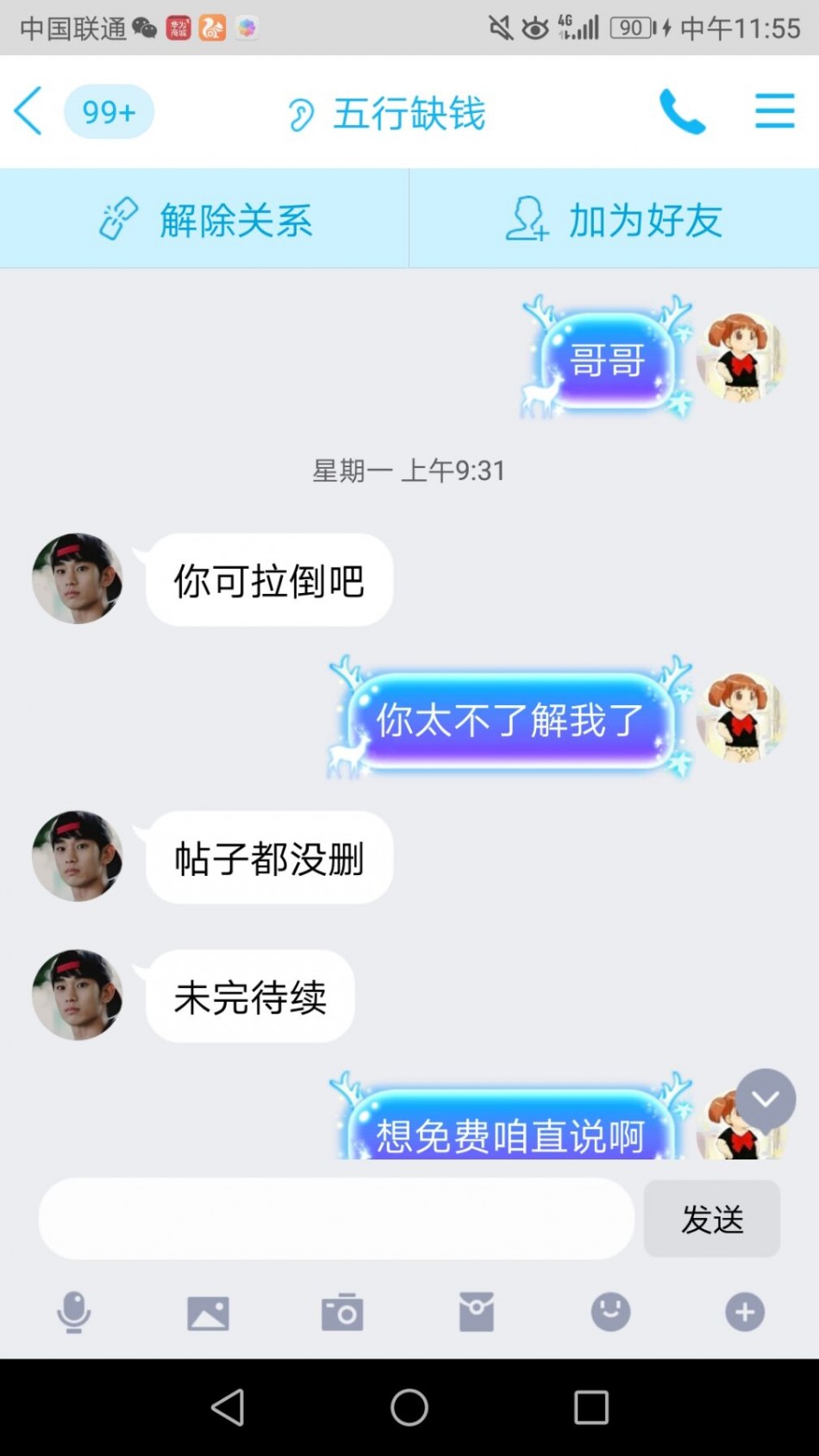Record a voice message
Screen dimensions: 819x1456
click(74, 1312)
